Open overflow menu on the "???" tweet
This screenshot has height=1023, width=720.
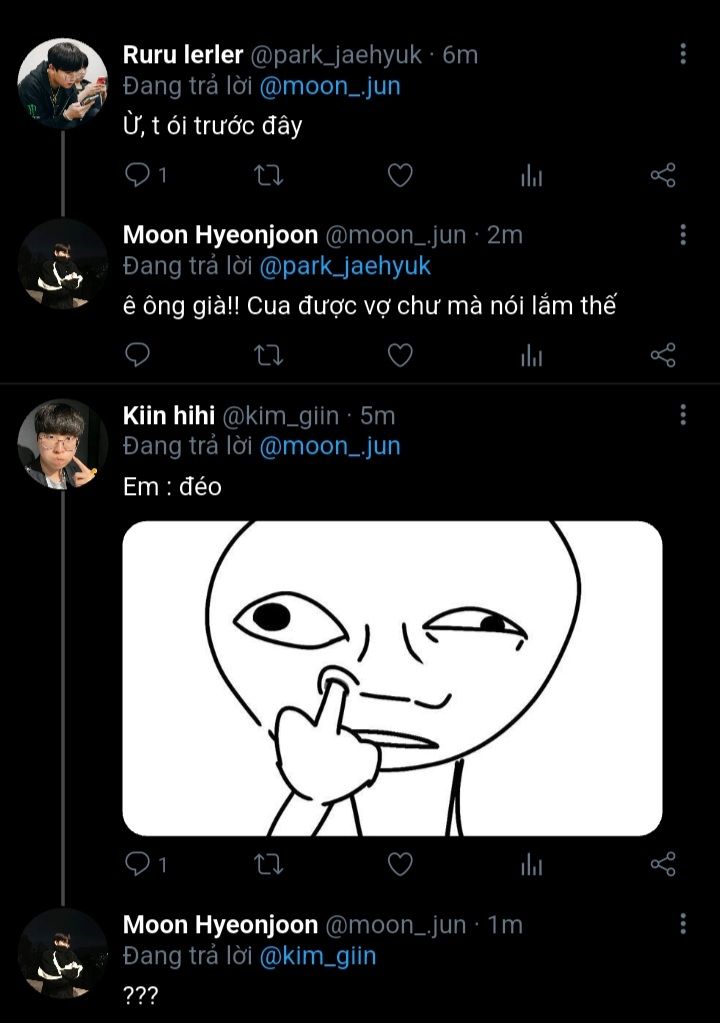pyautogui.click(x=682, y=924)
